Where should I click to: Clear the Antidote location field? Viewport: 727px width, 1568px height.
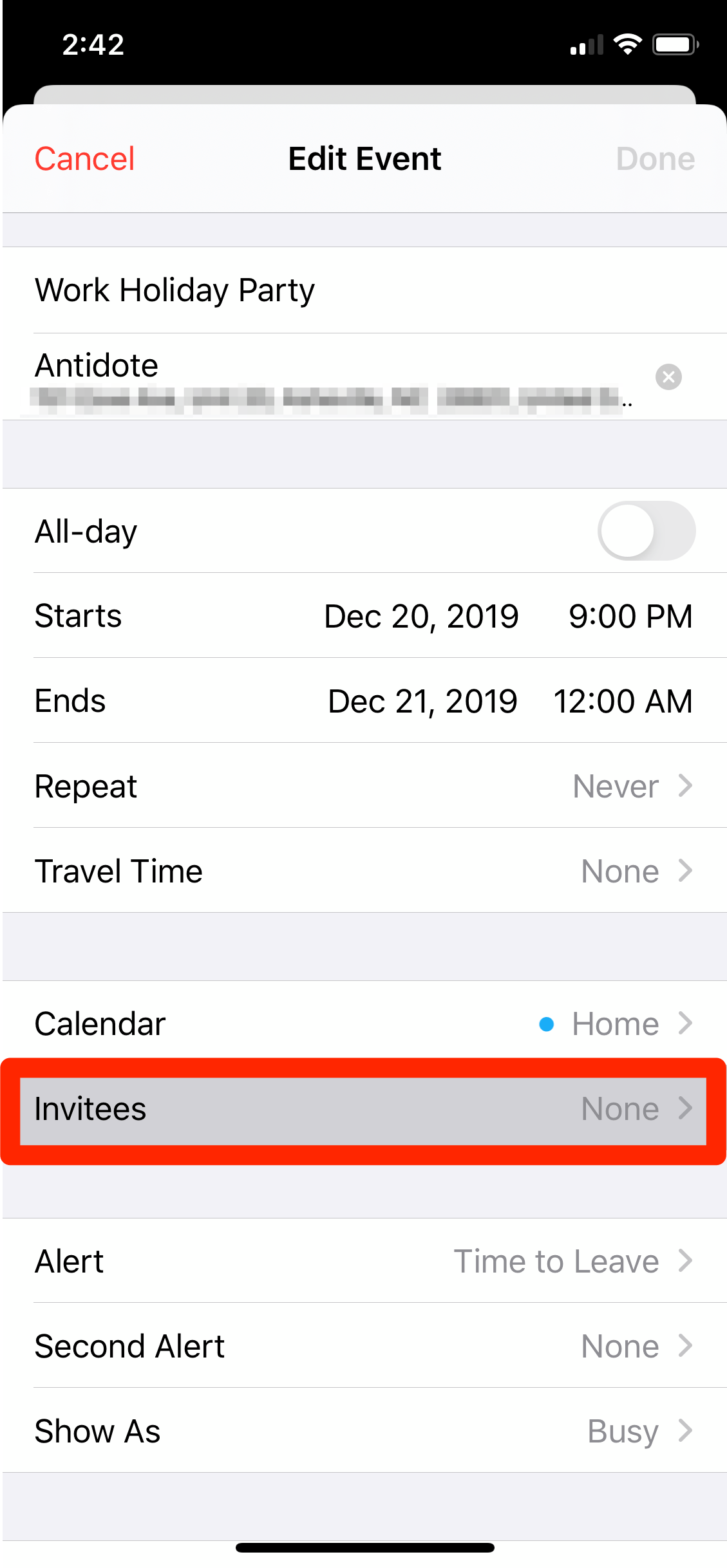pos(668,377)
